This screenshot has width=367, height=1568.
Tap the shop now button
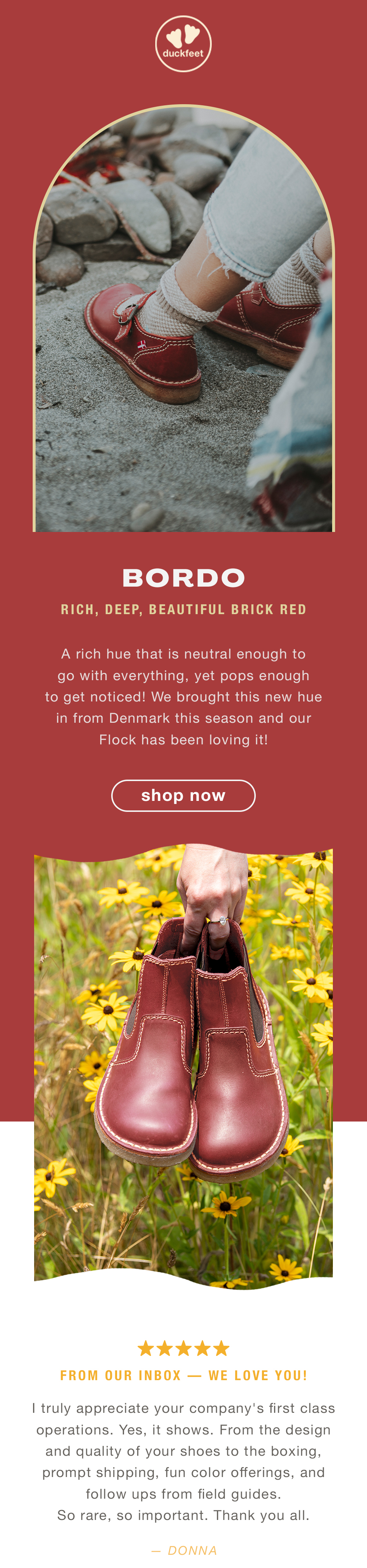tap(183, 795)
